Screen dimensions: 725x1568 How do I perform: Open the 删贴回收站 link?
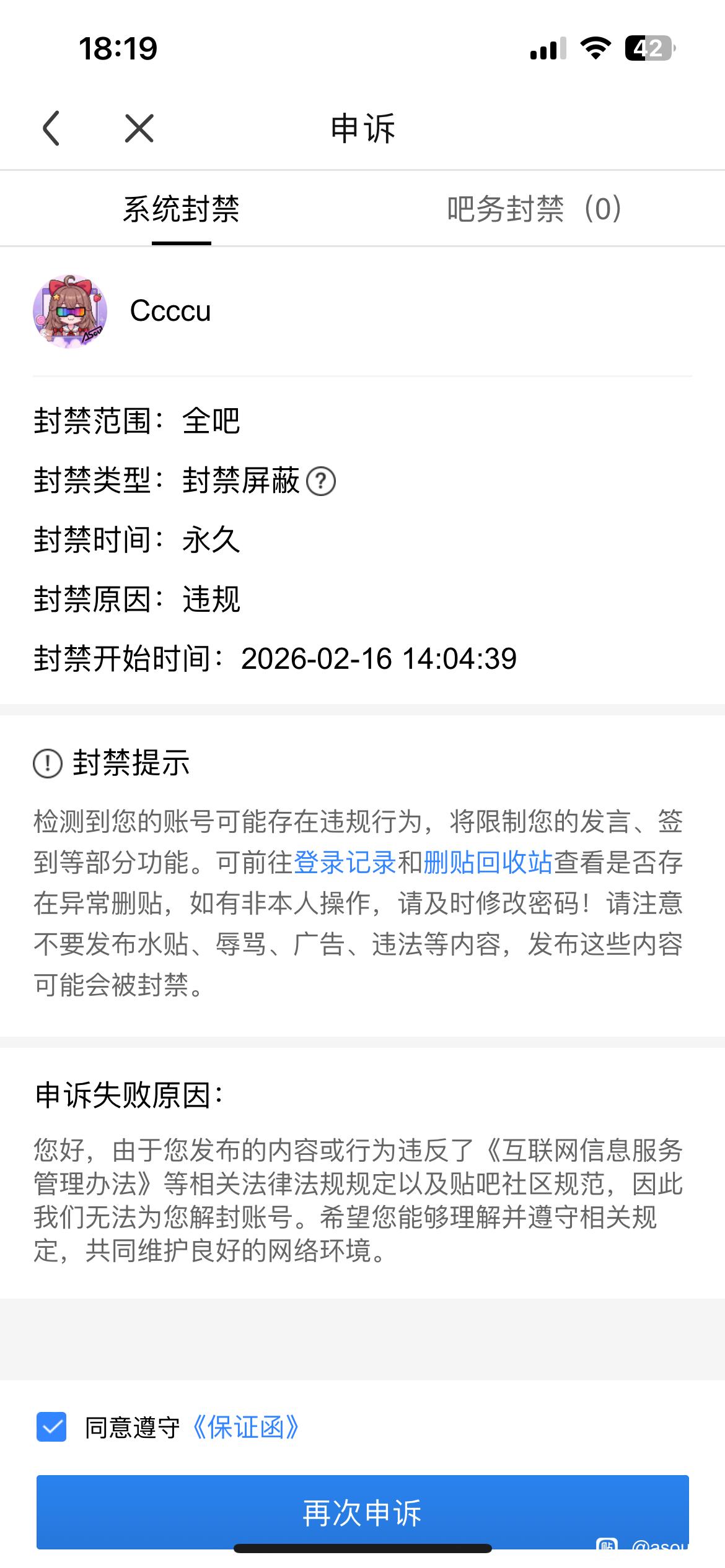click(x=488, y=863)
